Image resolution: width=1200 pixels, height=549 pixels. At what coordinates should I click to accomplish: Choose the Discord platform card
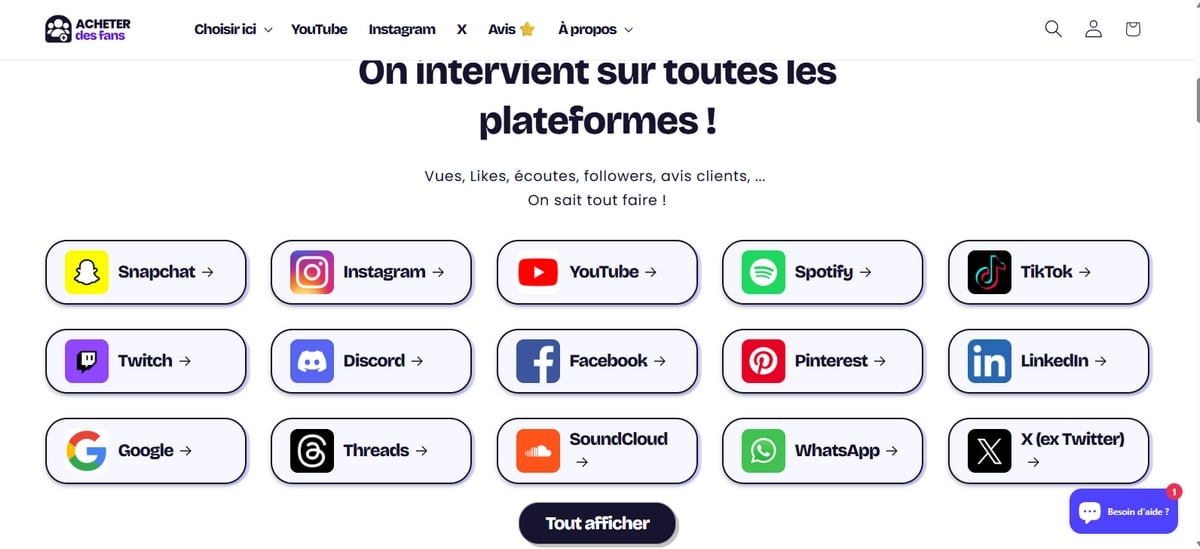tap(371, 361)
